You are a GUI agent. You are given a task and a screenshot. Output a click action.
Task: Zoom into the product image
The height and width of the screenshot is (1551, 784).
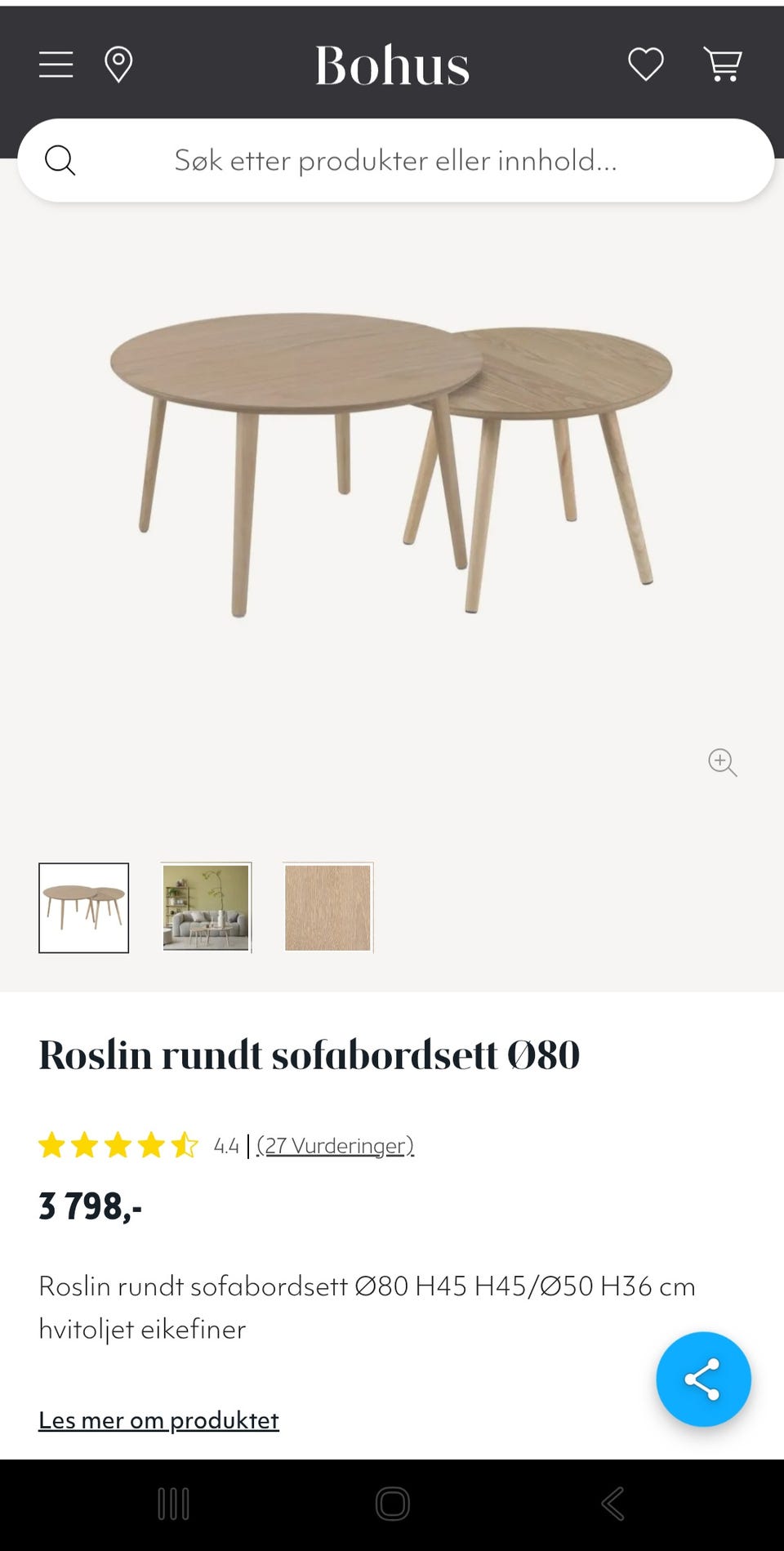[x=722, y=762]
